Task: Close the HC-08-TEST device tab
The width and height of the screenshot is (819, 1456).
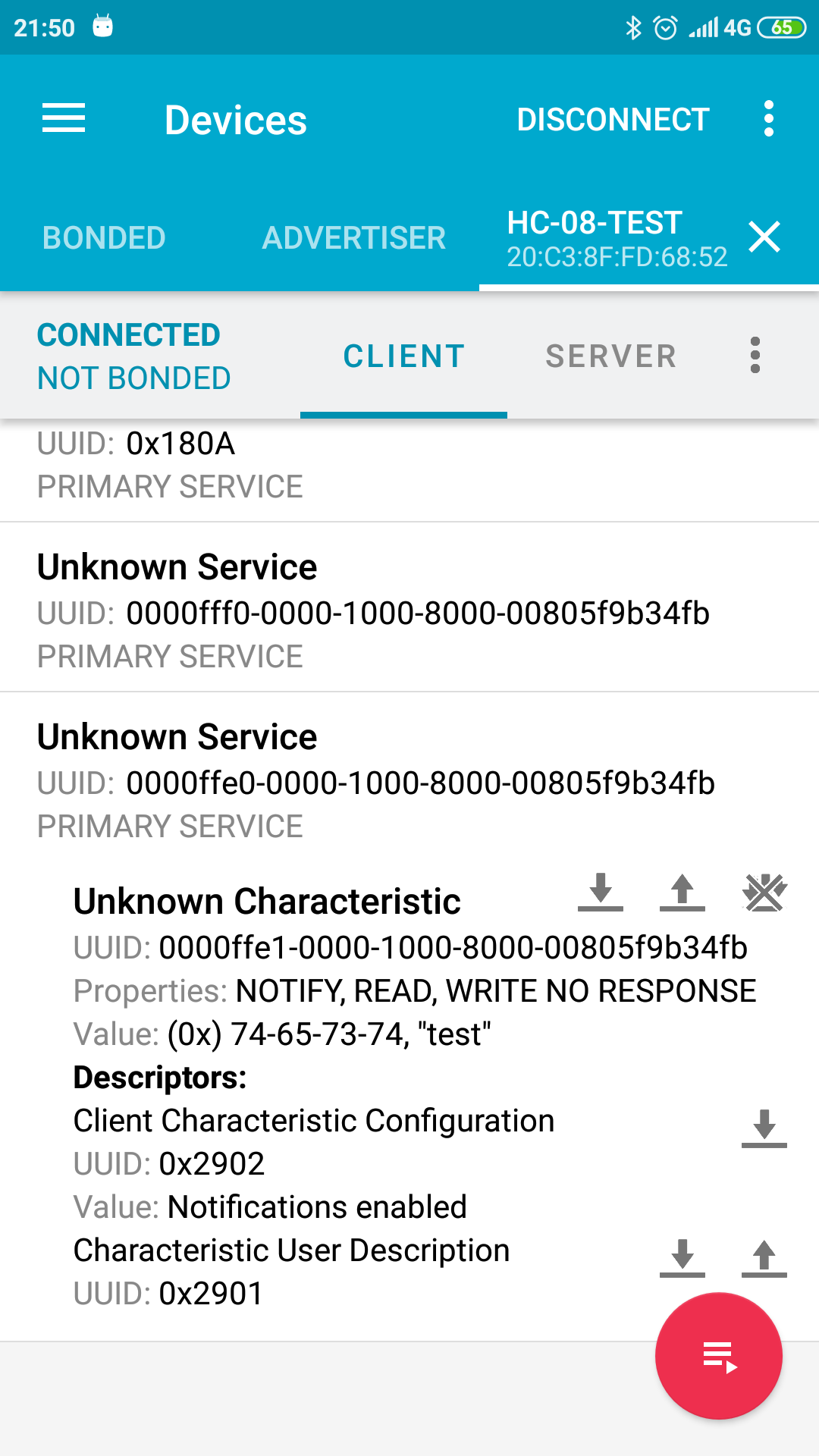Action: [764, 237]
